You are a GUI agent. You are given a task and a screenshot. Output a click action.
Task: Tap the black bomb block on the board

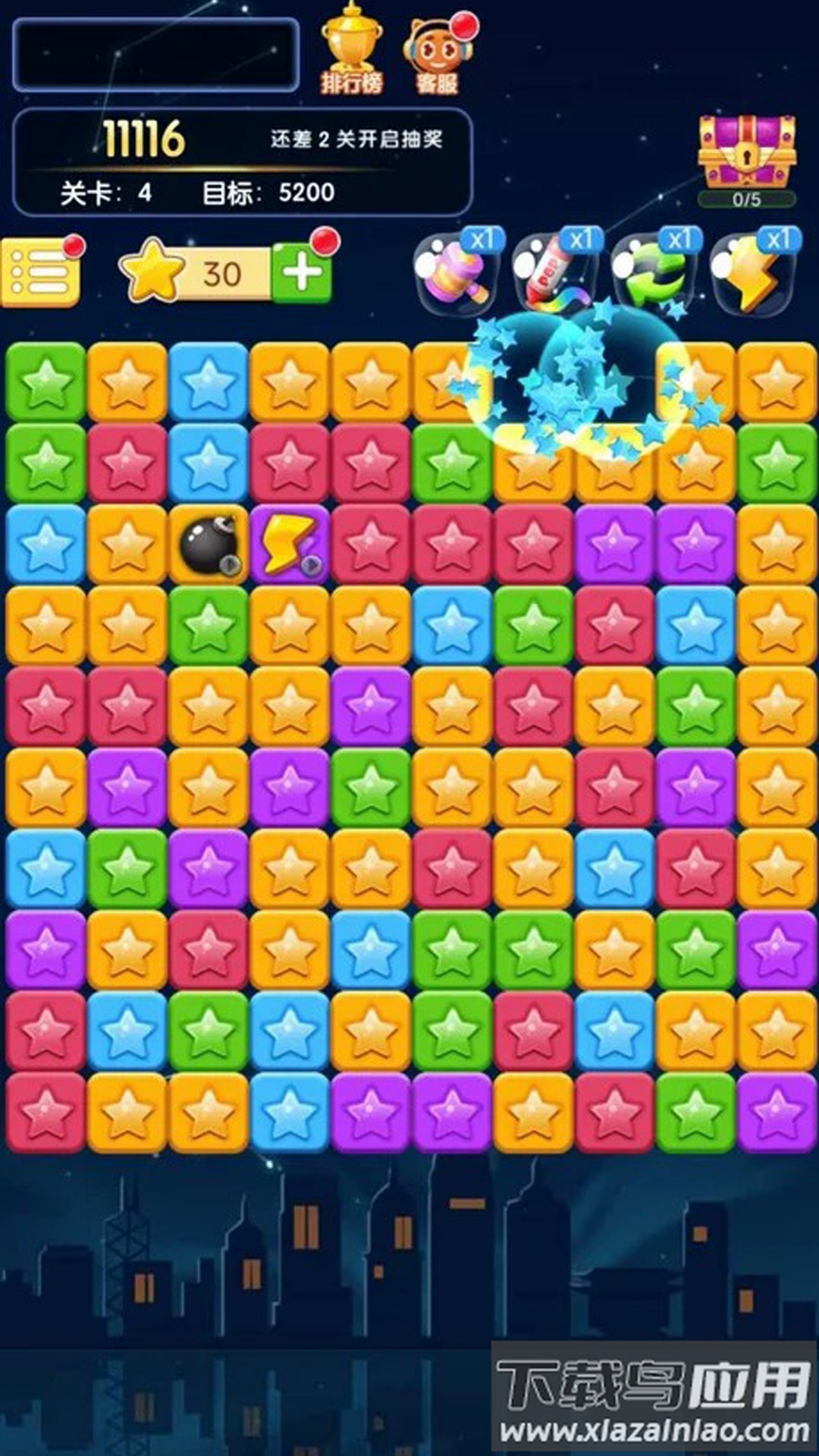(208, 544)
